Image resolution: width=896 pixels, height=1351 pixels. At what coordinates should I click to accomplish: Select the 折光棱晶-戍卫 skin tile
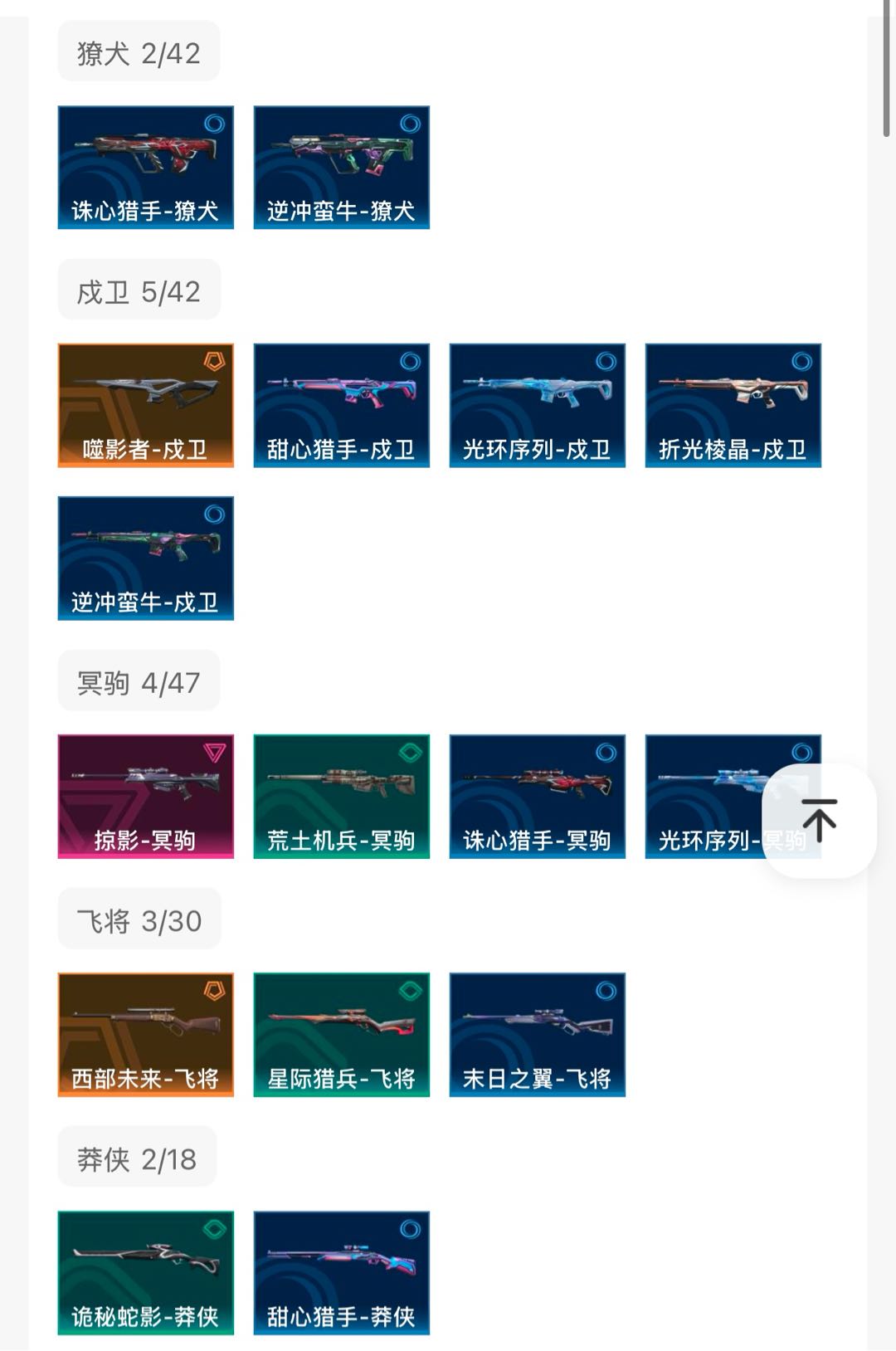(733, 405)
